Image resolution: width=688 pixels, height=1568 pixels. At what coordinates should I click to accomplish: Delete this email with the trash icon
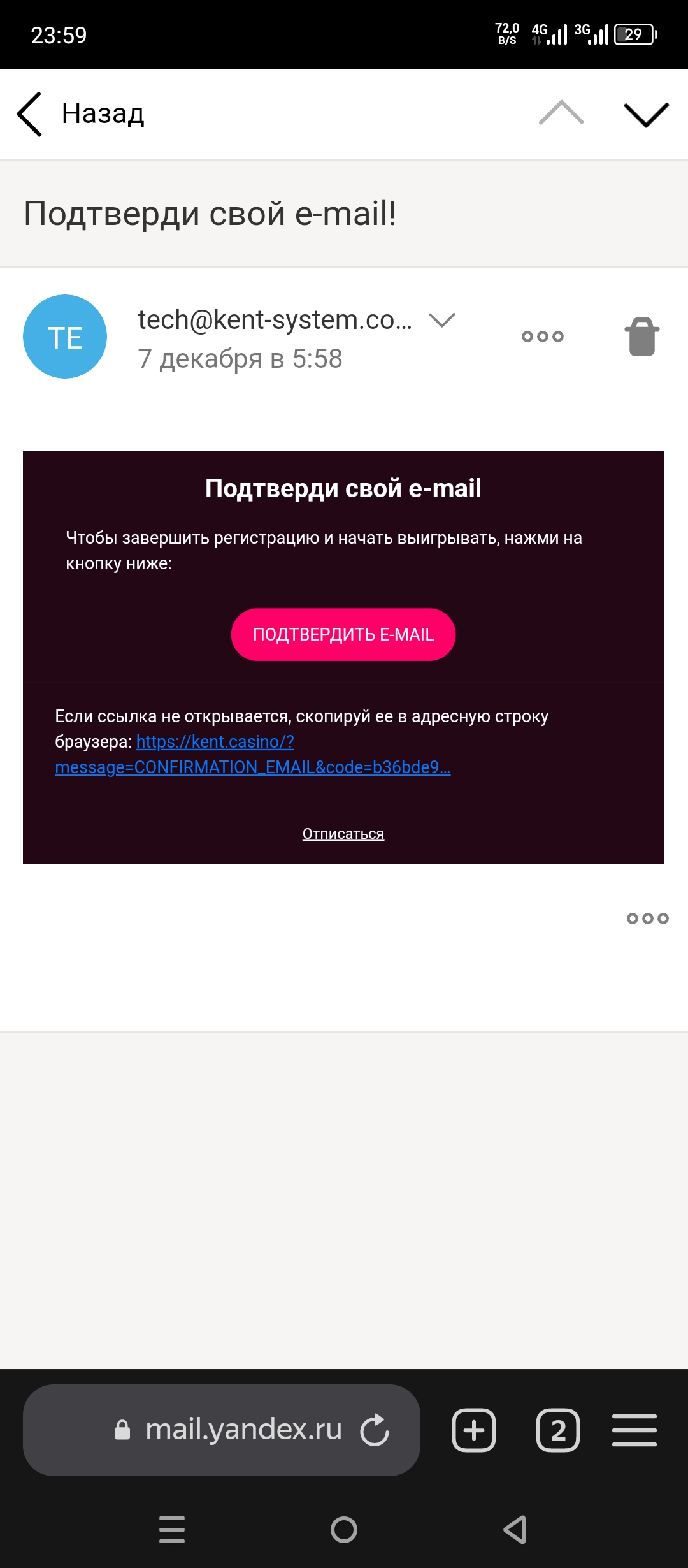pyautogui.click(x=641, y=337)
